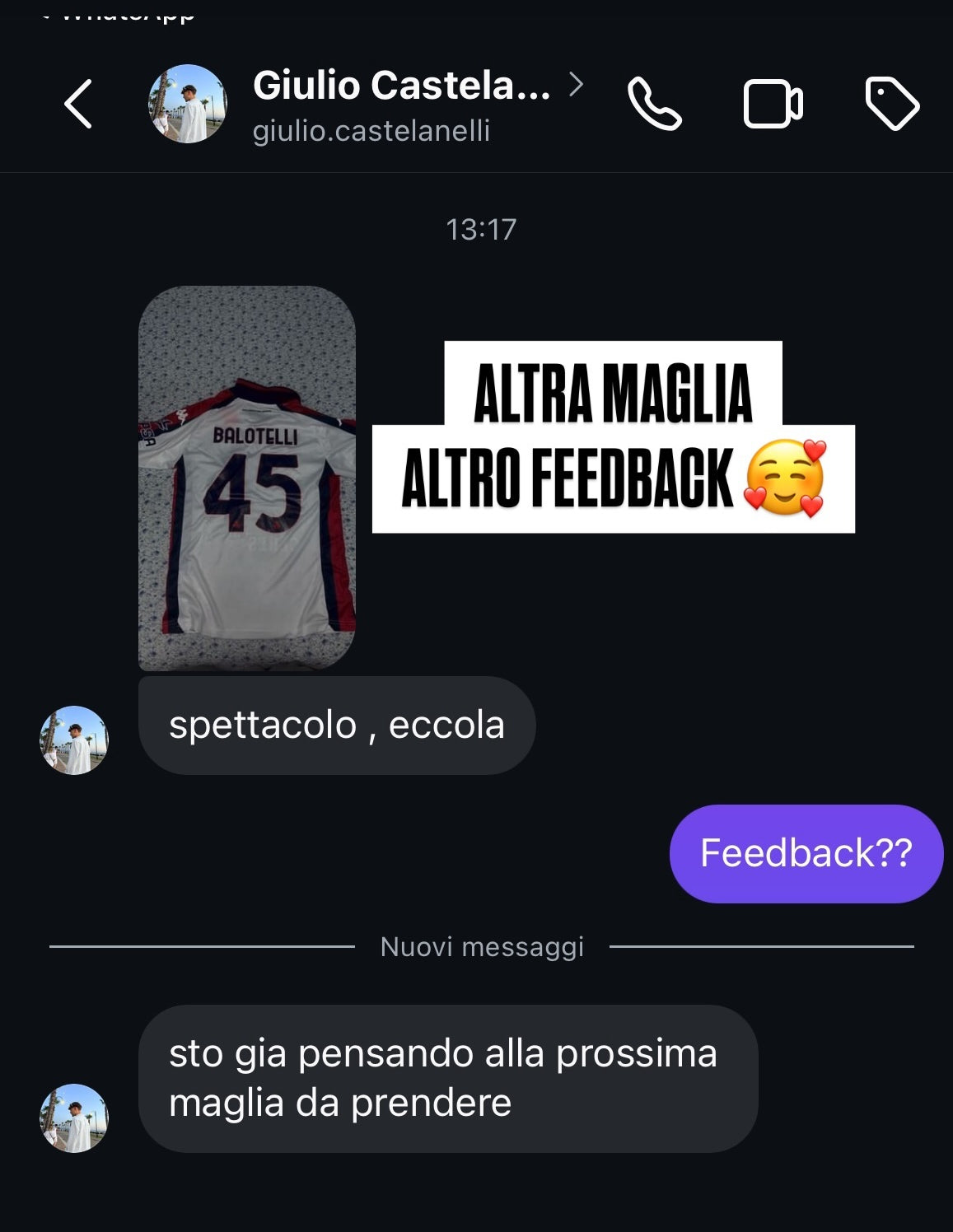This screenshot has width=953, height=1232.
Task: Start a video call with Giulio
Action: pyautogui.click(x=773, y=105)
